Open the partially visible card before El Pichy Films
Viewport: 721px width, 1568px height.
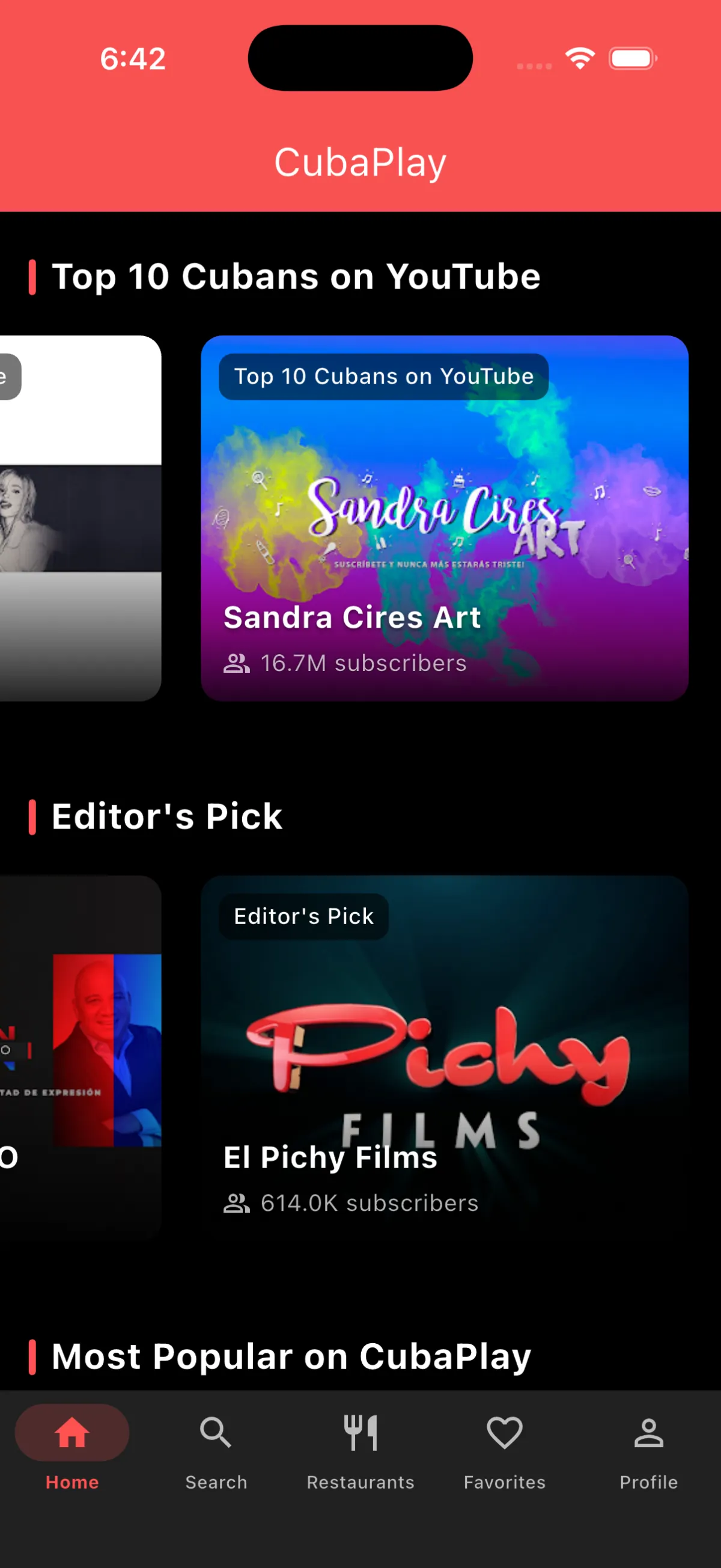pyautogui.click(x=81, y=1058)
